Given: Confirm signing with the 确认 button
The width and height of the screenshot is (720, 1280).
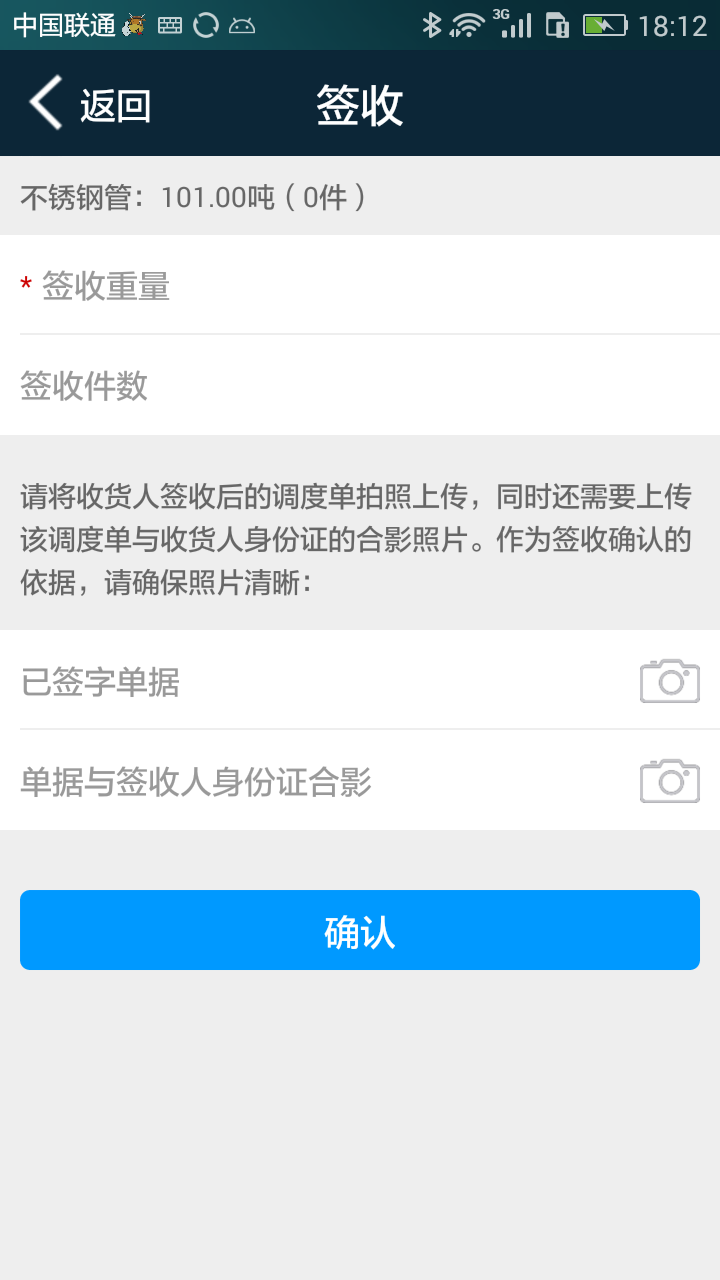Looking at the screenshot, I should [360, 930].
